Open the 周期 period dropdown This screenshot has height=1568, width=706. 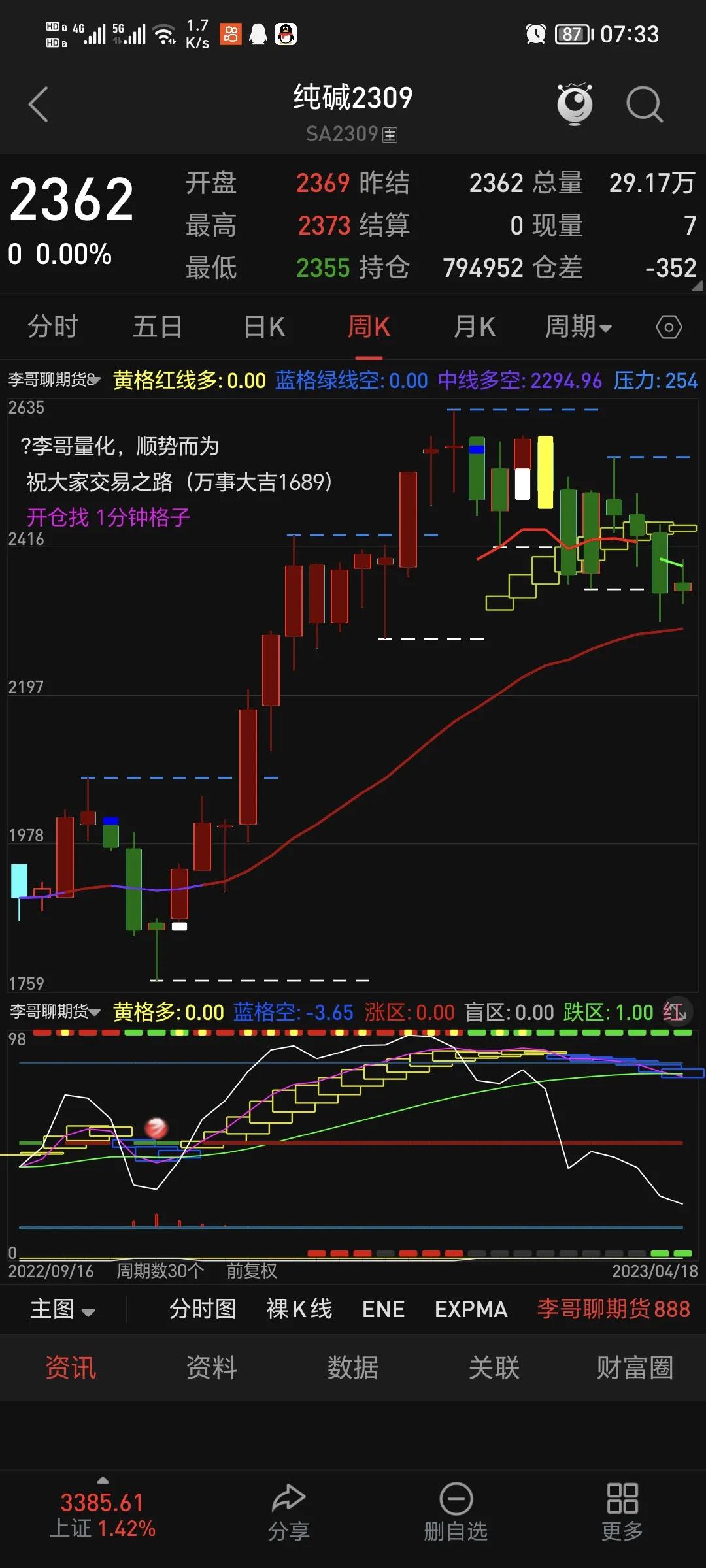[x=577, y=327]
